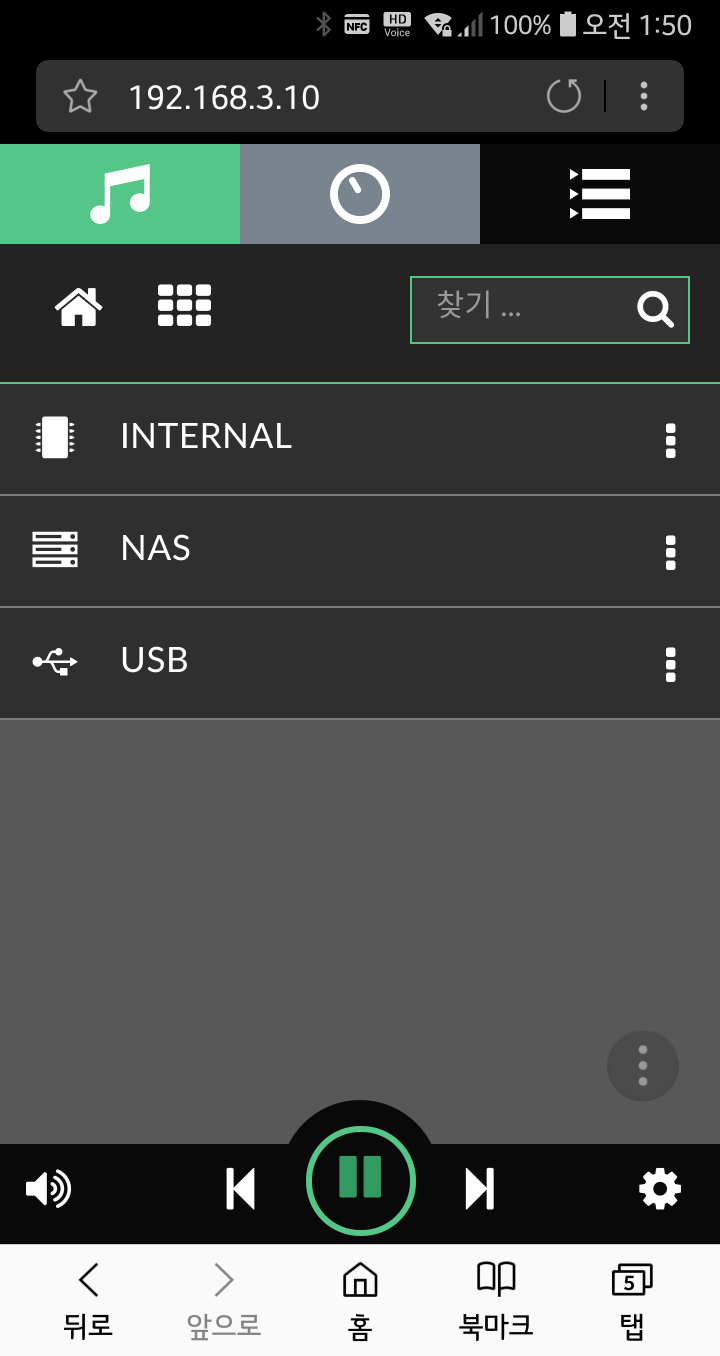Go to library home via house icon

79,306
